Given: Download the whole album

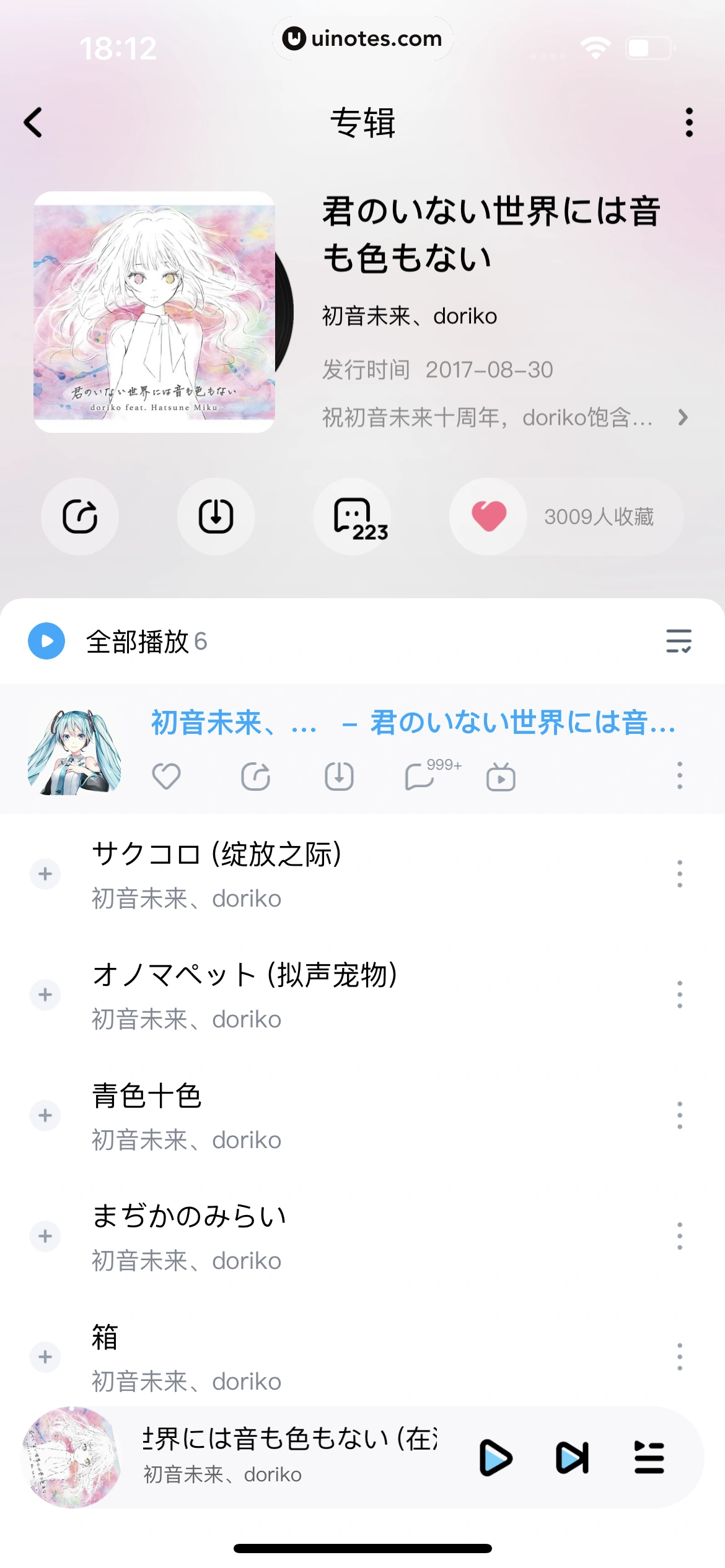Looking at the screenshot, I should point(216,516).
